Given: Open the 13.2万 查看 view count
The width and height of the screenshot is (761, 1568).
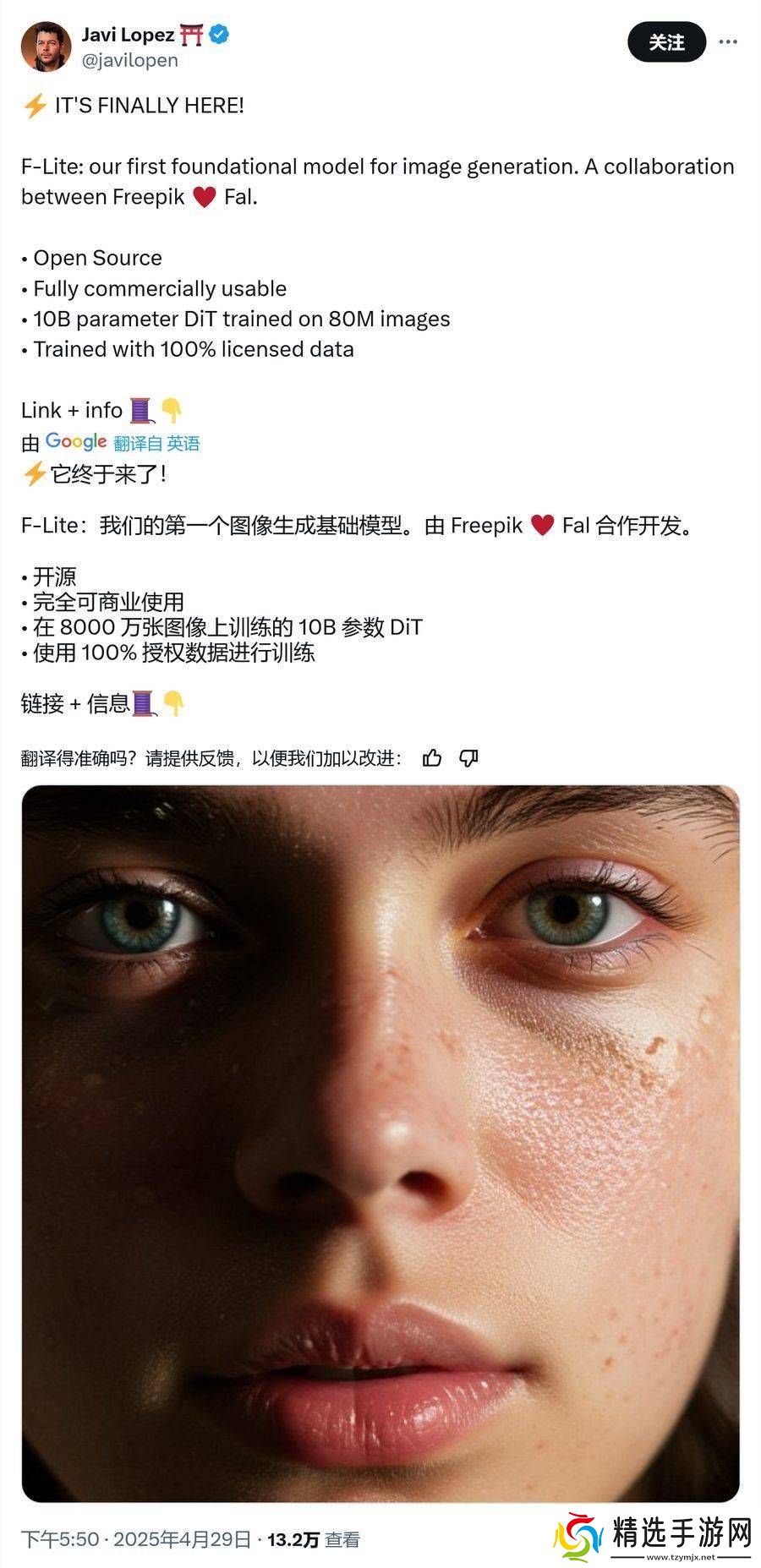Looking at the screenshot, I should (313, 1540).
